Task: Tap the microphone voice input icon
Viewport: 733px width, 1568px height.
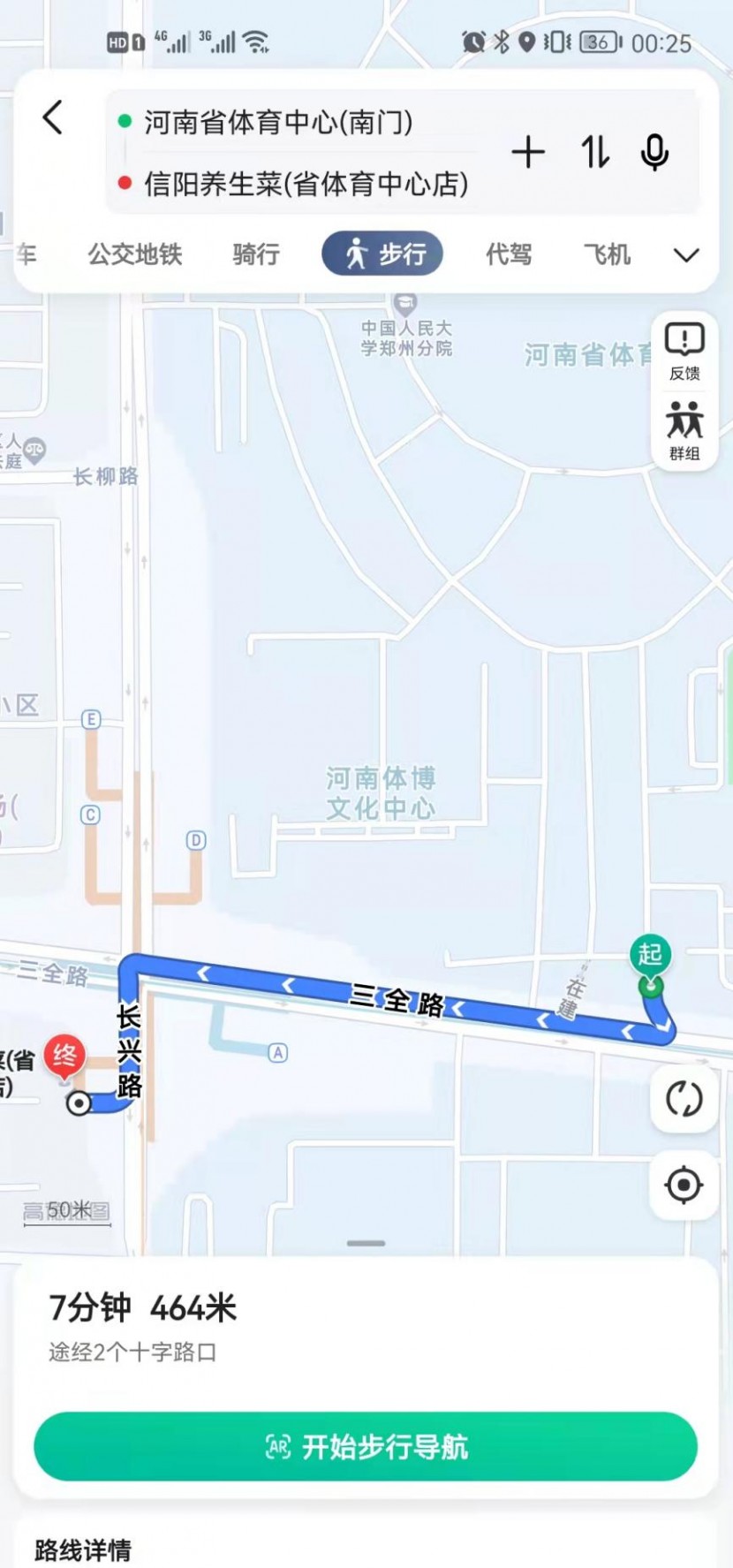Action: click(654, 152)
